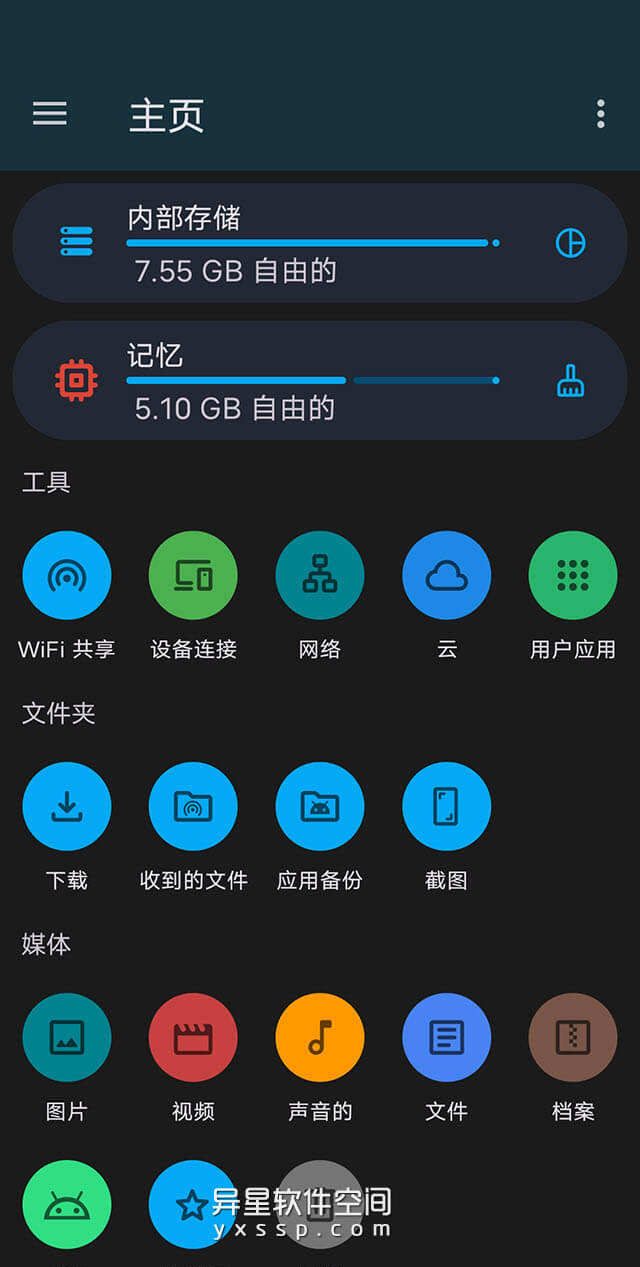Browse 图片 media
This screenshot has height=1267, width=640.
point(67,1038)
